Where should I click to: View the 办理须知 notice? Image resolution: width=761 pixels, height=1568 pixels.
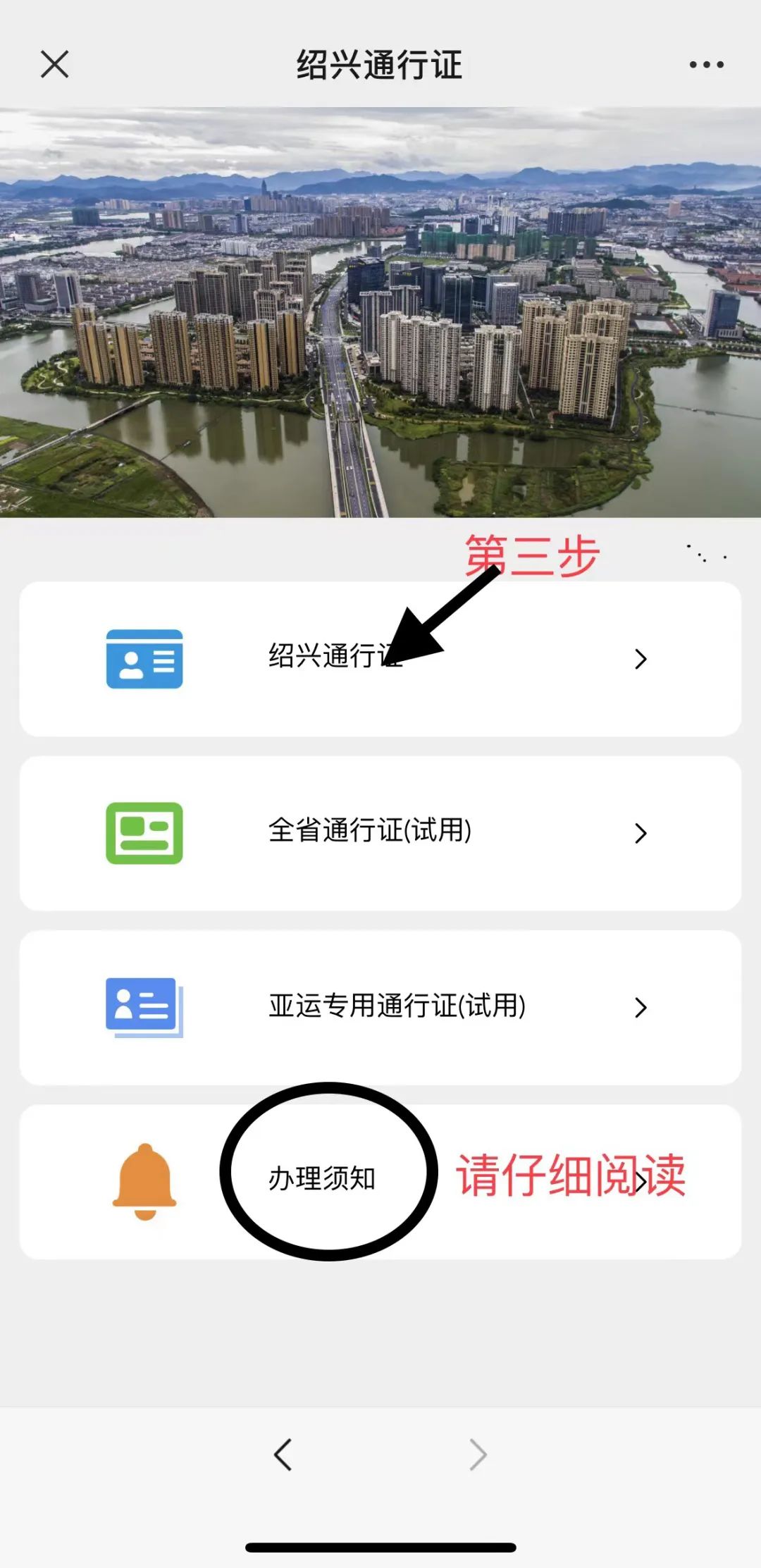pos(379,1180)
